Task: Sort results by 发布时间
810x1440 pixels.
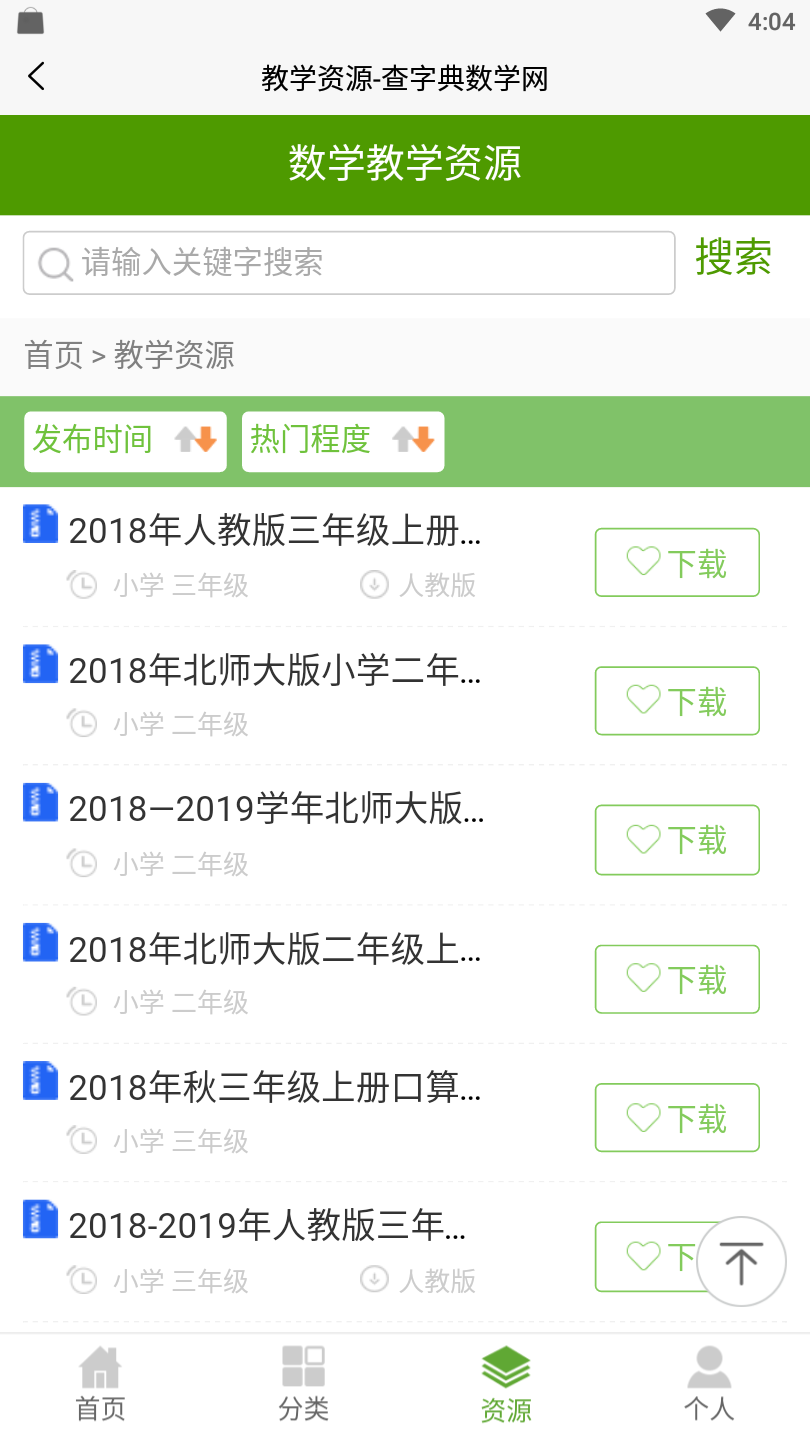Action: tap(125, 440)
